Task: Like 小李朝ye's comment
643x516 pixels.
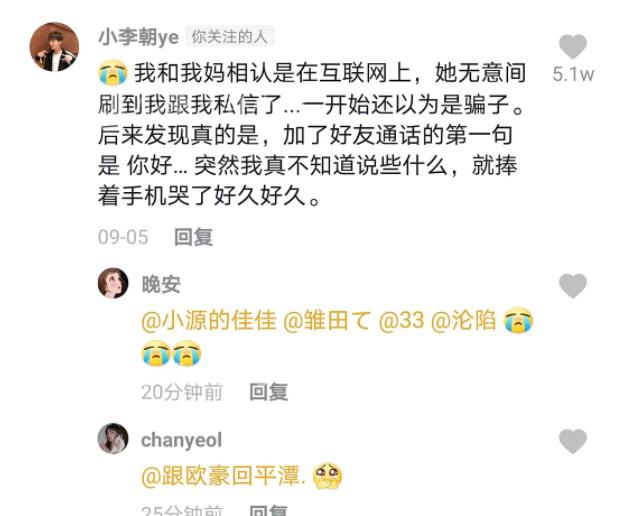Action: pyautogui.click(x=572, y=47)
